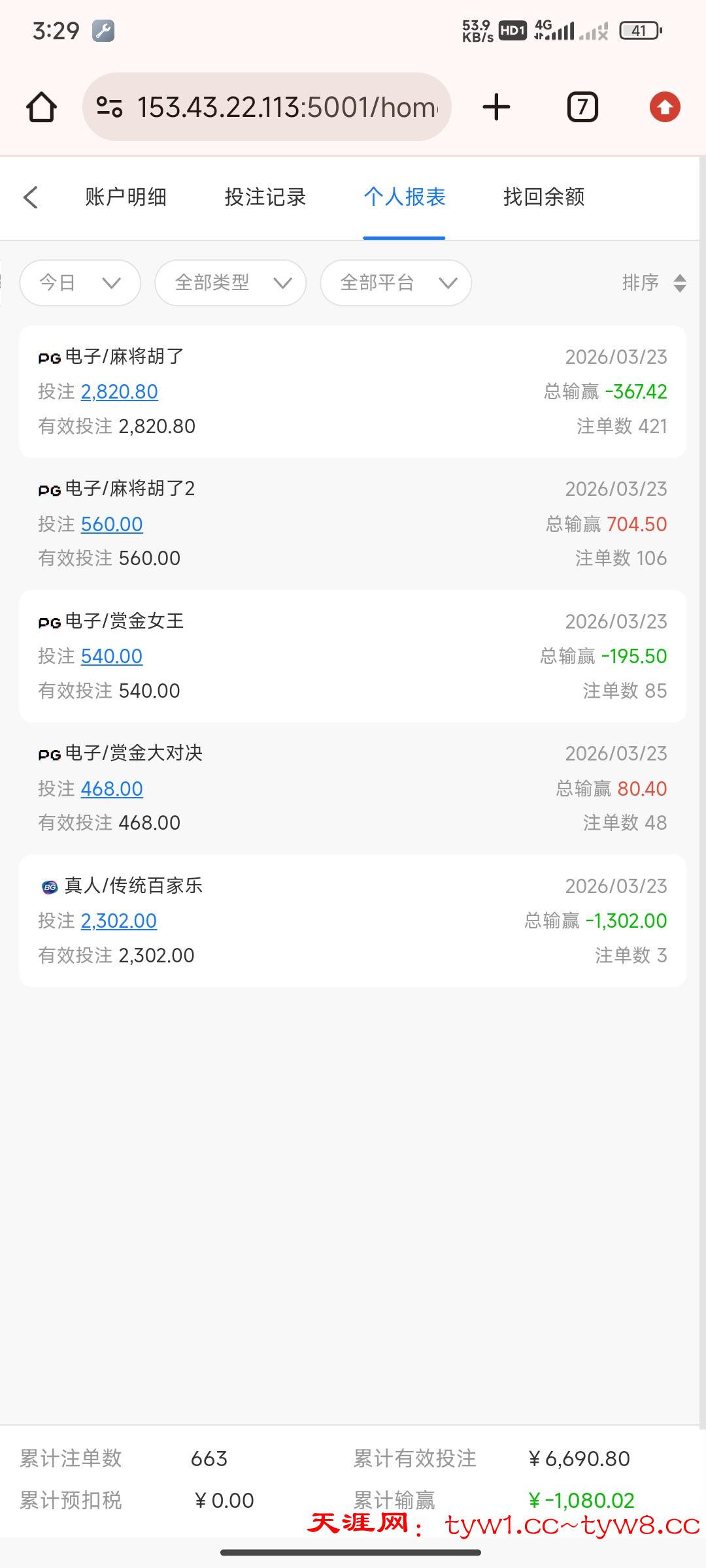This screenshot has width=706, height=1568.
Task: Expand the 今日 date dropdown
Action: 80,283
